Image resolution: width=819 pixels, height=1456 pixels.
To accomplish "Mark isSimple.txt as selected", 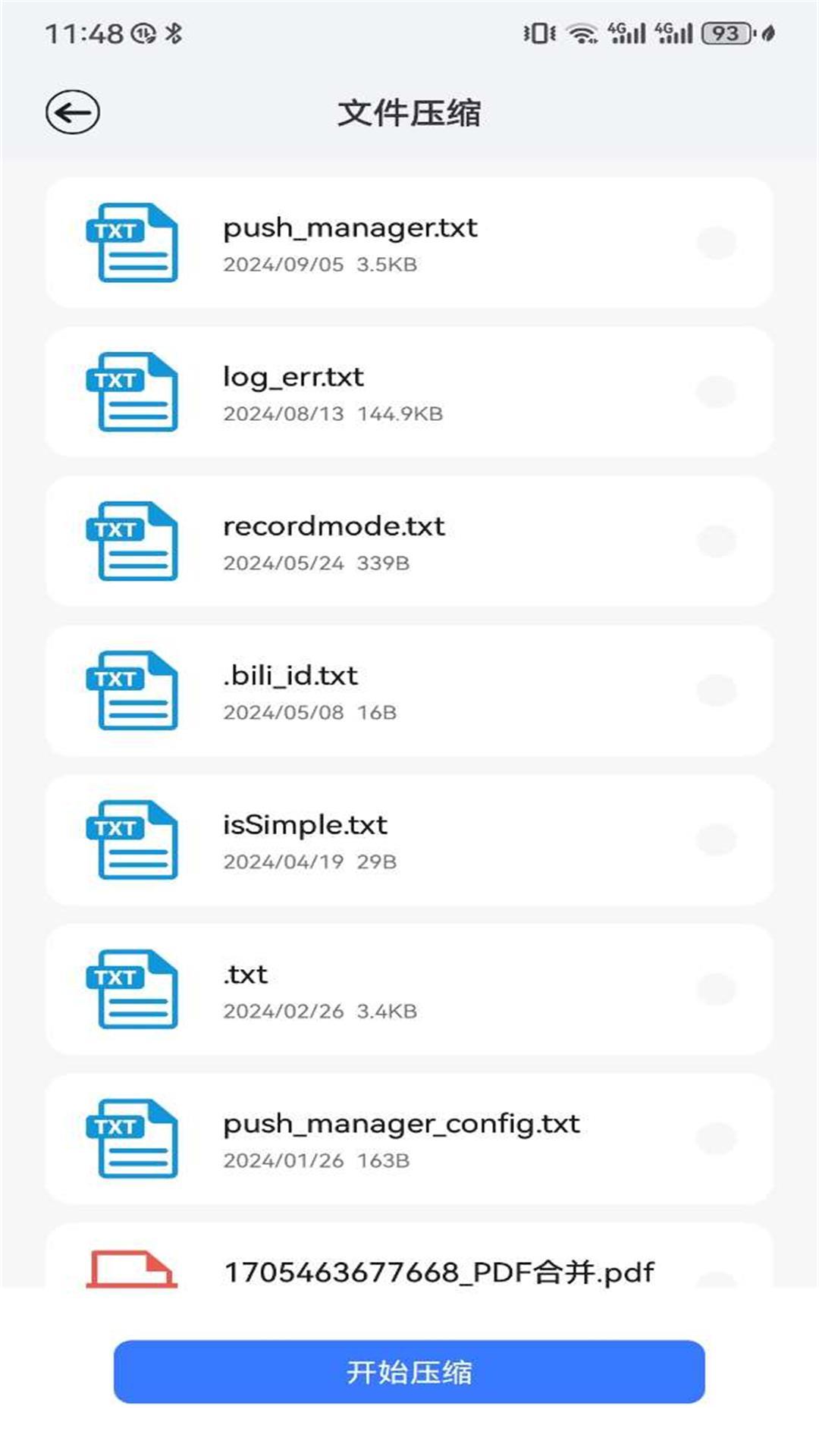I will (x=717, y=840).
